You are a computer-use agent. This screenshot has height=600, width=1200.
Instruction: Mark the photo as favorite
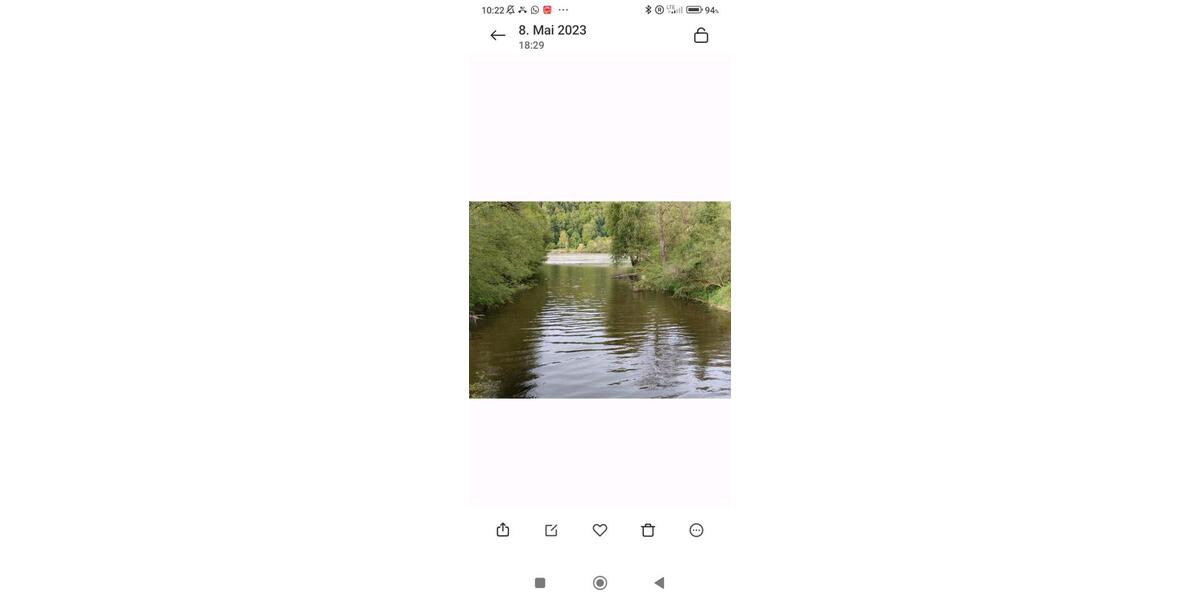click(x=600, y=530)
